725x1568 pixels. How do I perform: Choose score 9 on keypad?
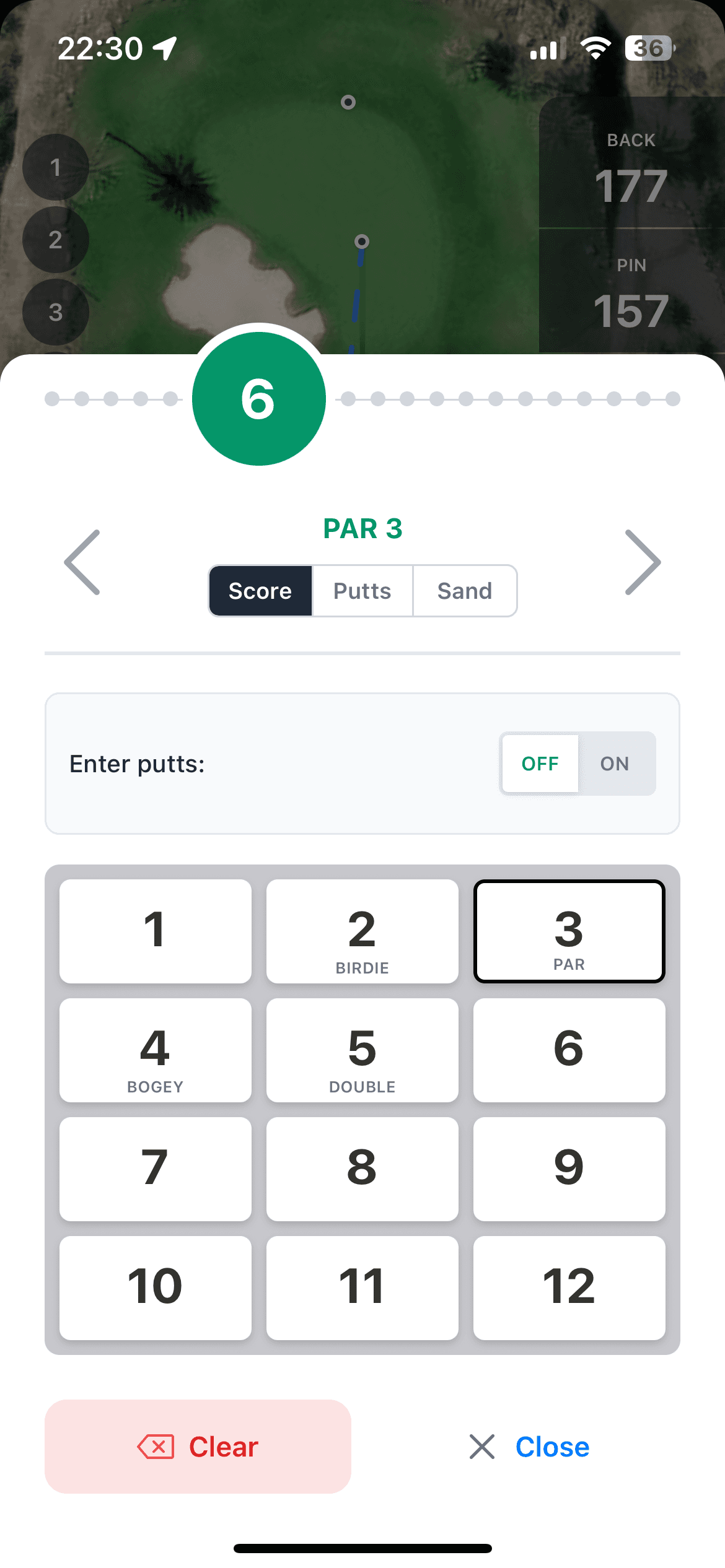click(x=569, y=1169)
